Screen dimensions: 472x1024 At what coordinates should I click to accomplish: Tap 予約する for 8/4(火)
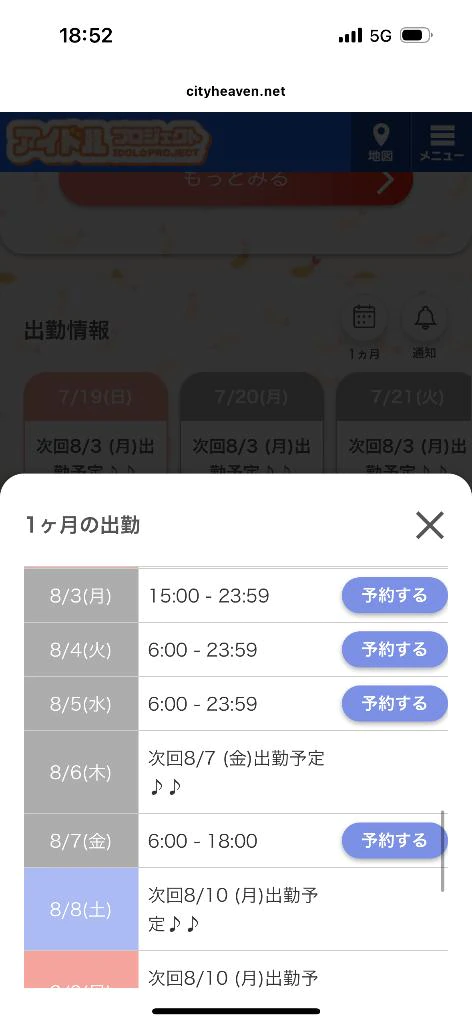tap(394, 650)
